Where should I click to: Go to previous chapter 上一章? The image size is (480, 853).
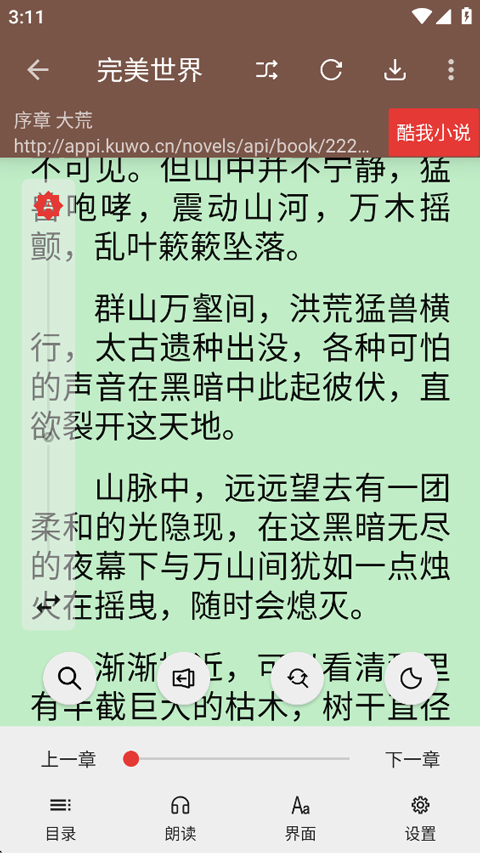pyautogui.click(x=69, y=759)
